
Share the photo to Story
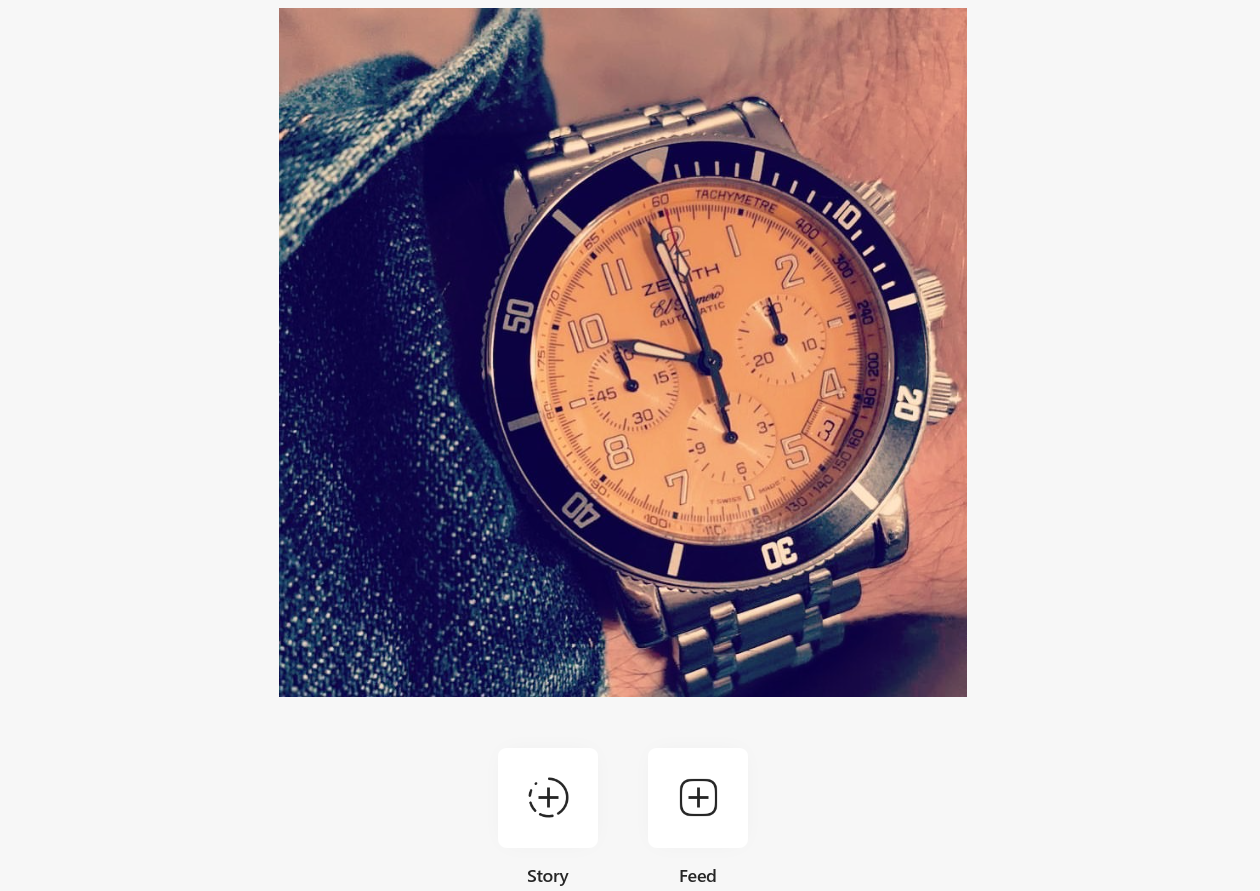click(x=548, y=798)
